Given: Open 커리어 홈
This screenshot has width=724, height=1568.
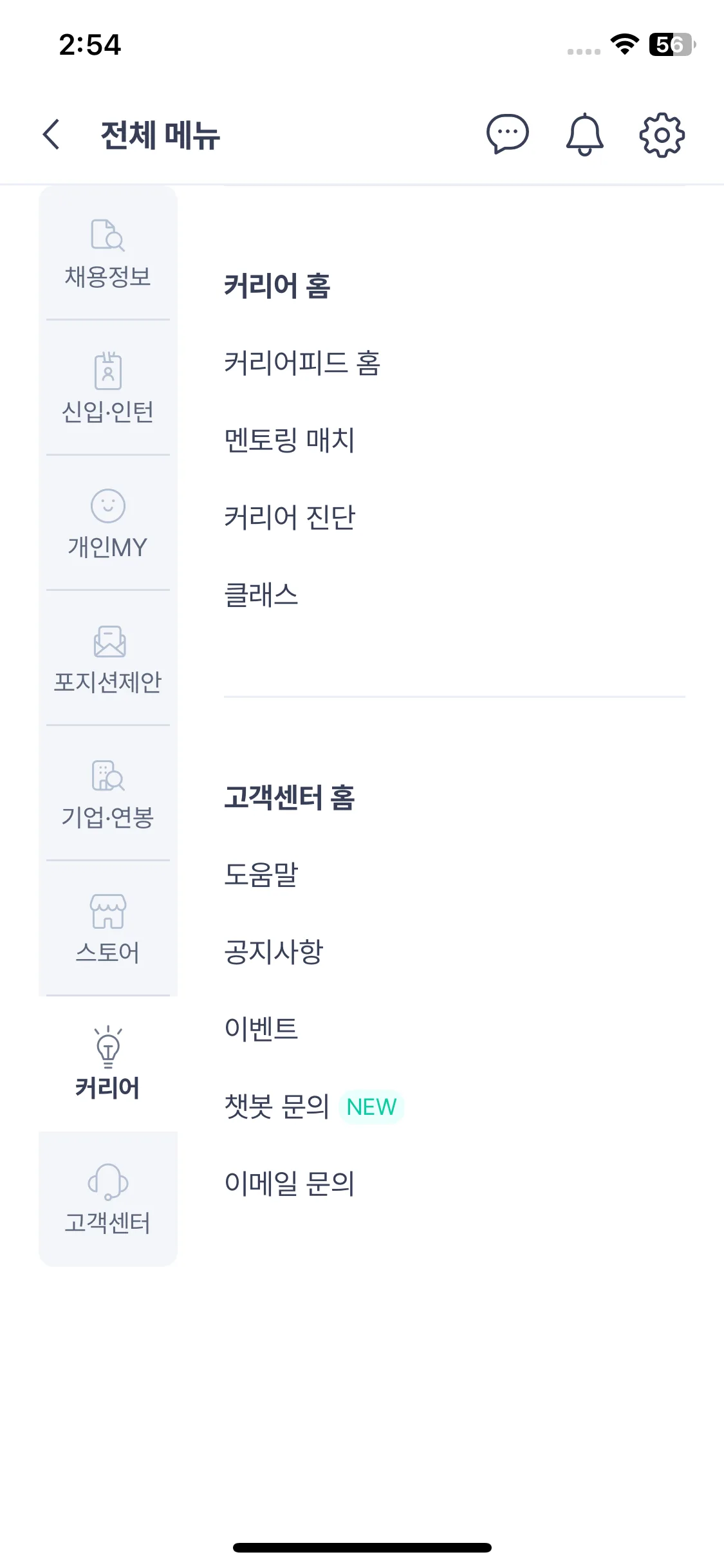Looking at the screenshot, I should (x=277, y=286).
